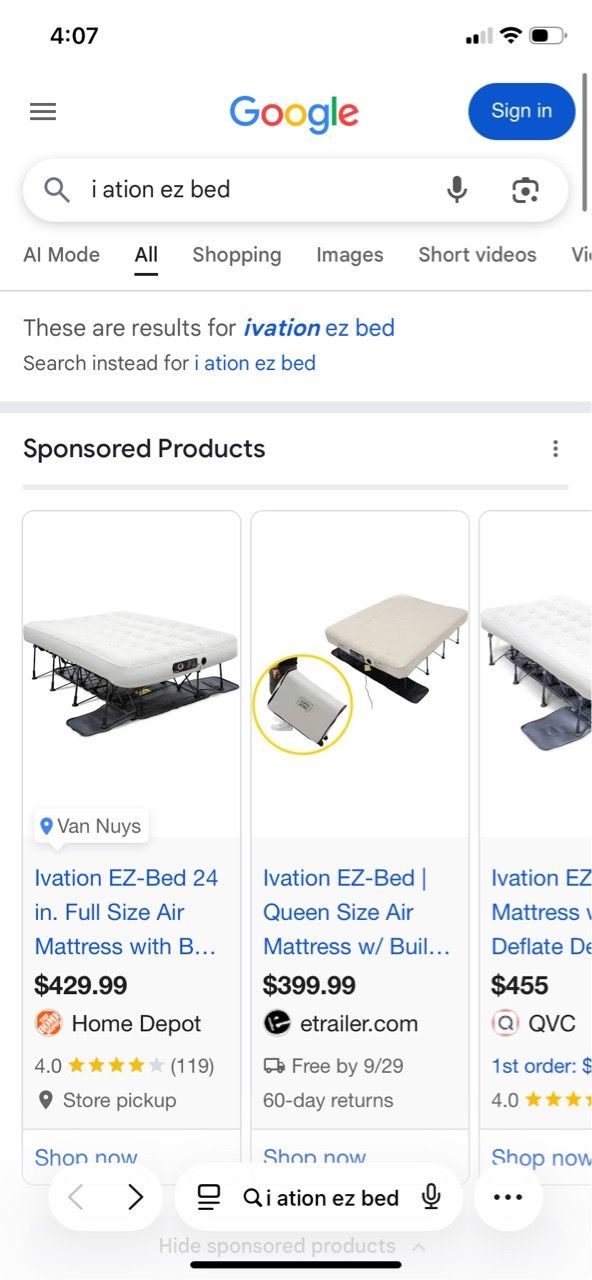Open Google Lens camera search

click(526, 189)
